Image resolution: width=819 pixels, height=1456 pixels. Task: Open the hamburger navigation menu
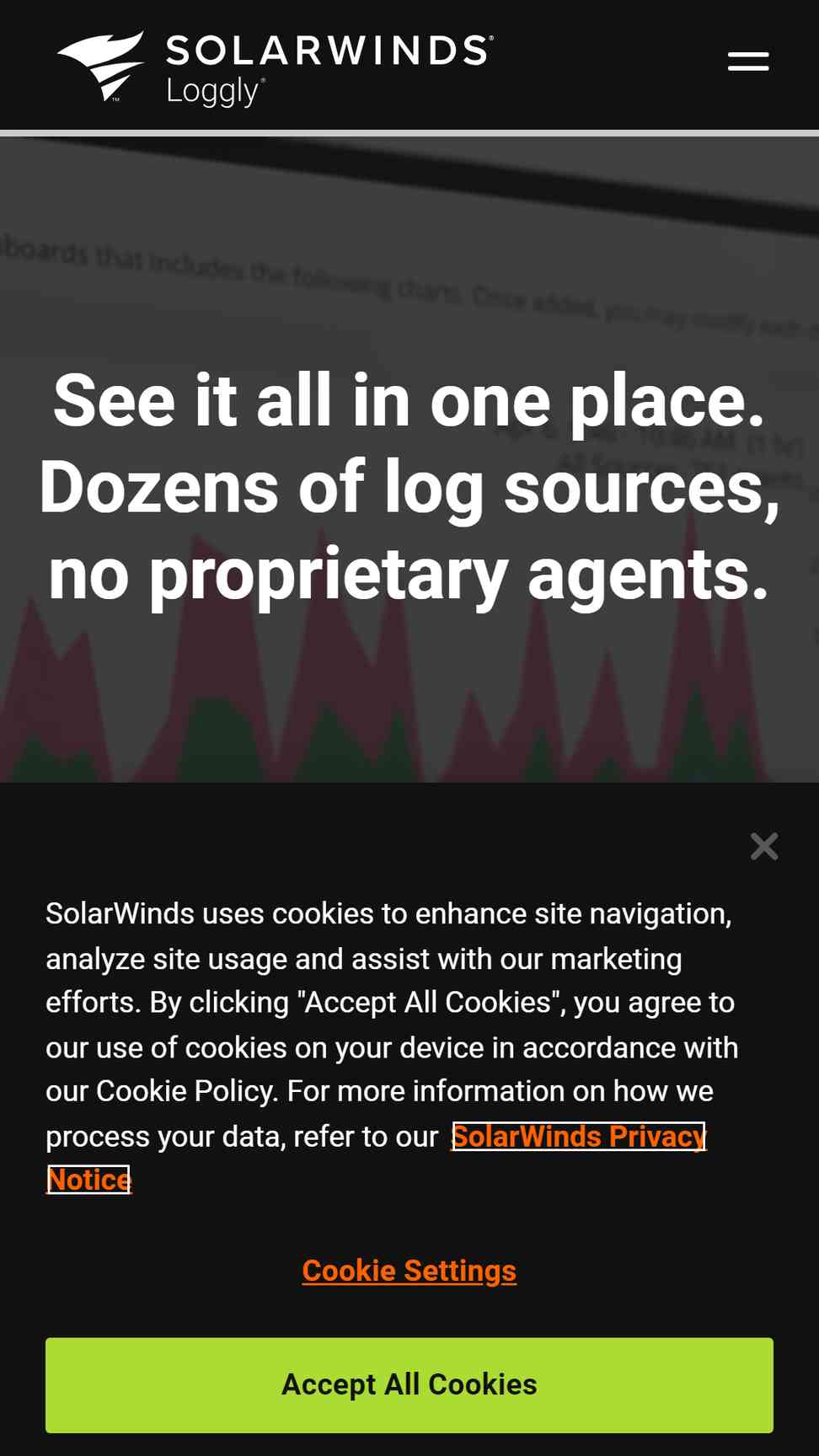748,62
